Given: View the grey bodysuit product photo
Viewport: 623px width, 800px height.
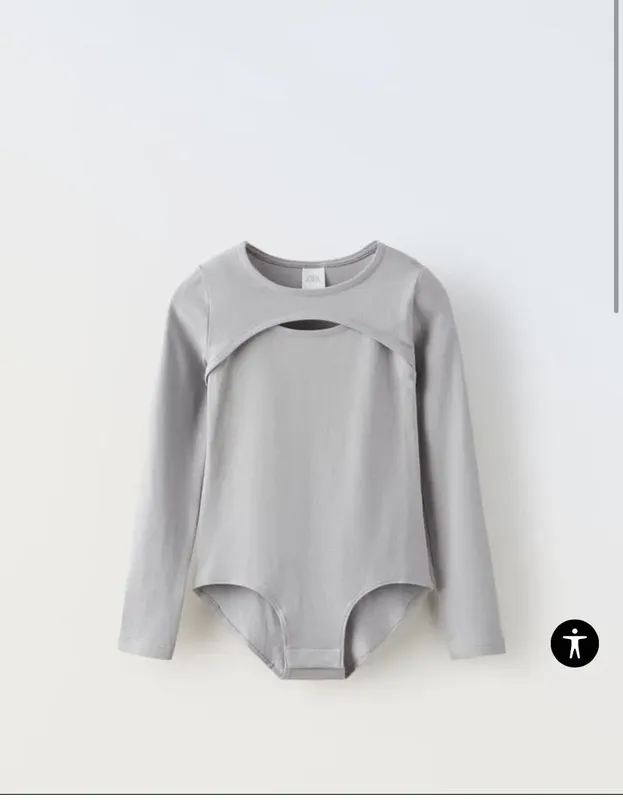Looking at the screenshot, I should 310,460.
